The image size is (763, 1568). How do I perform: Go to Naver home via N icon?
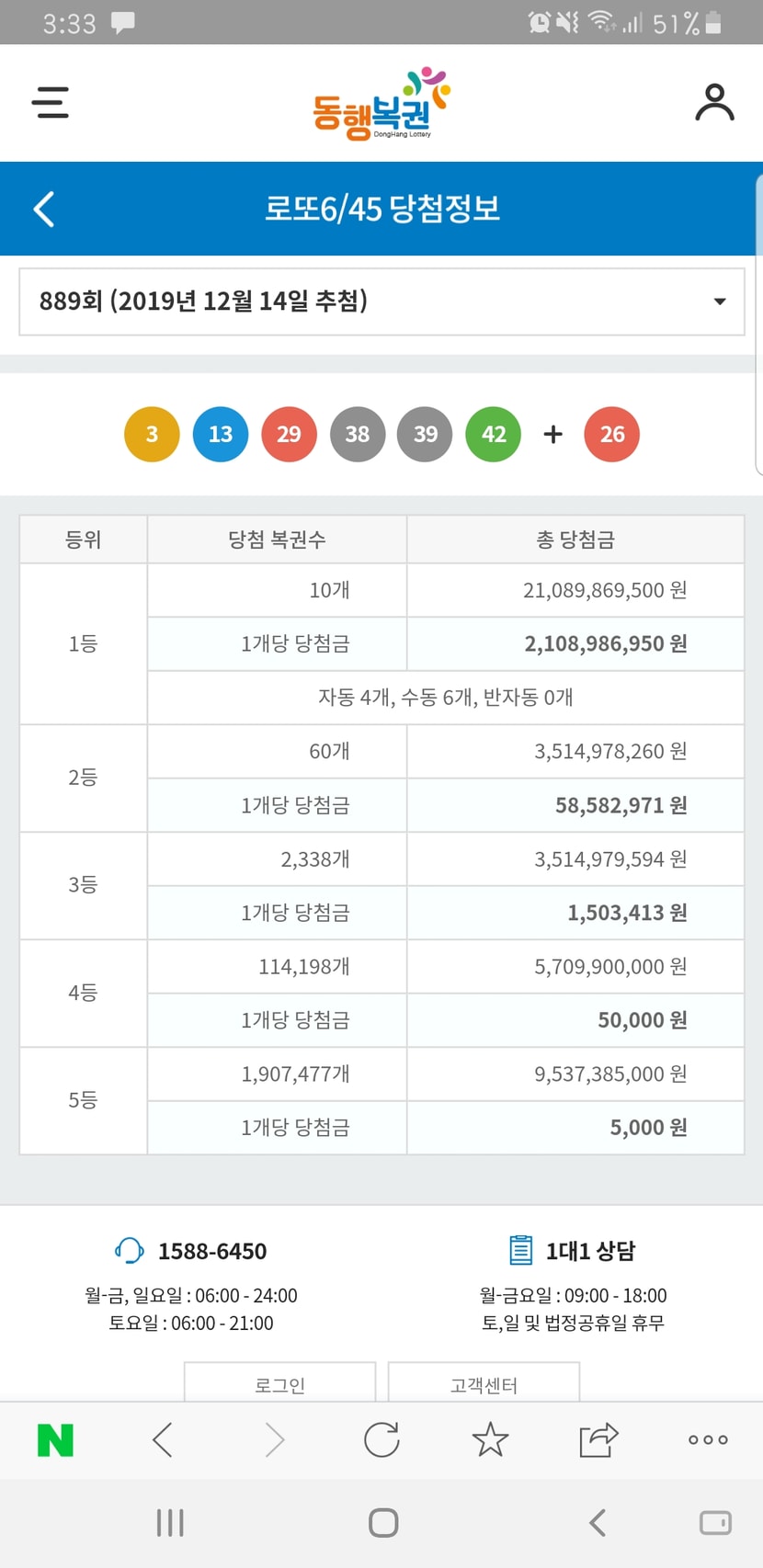pos(55,1440)
